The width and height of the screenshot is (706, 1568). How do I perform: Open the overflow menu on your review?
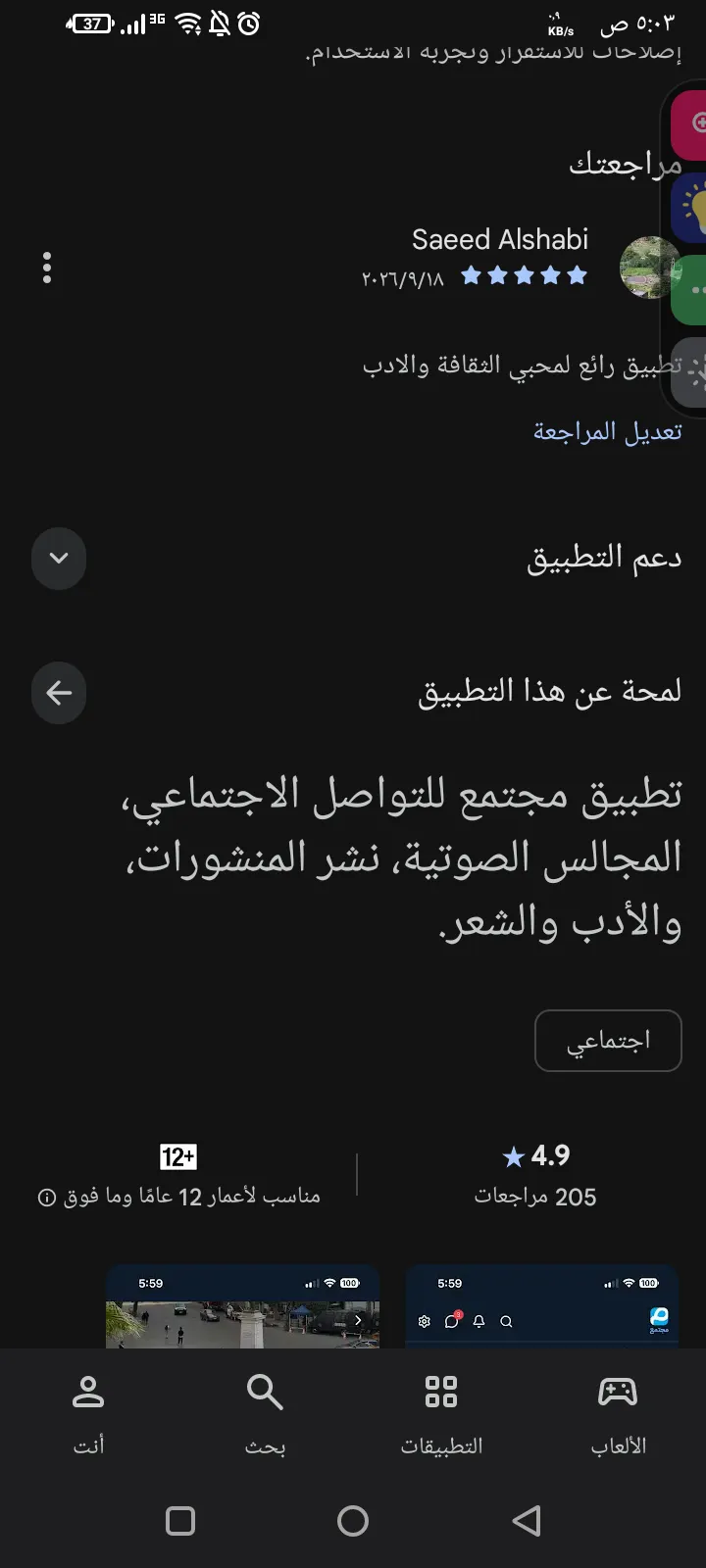pos(47,268)
